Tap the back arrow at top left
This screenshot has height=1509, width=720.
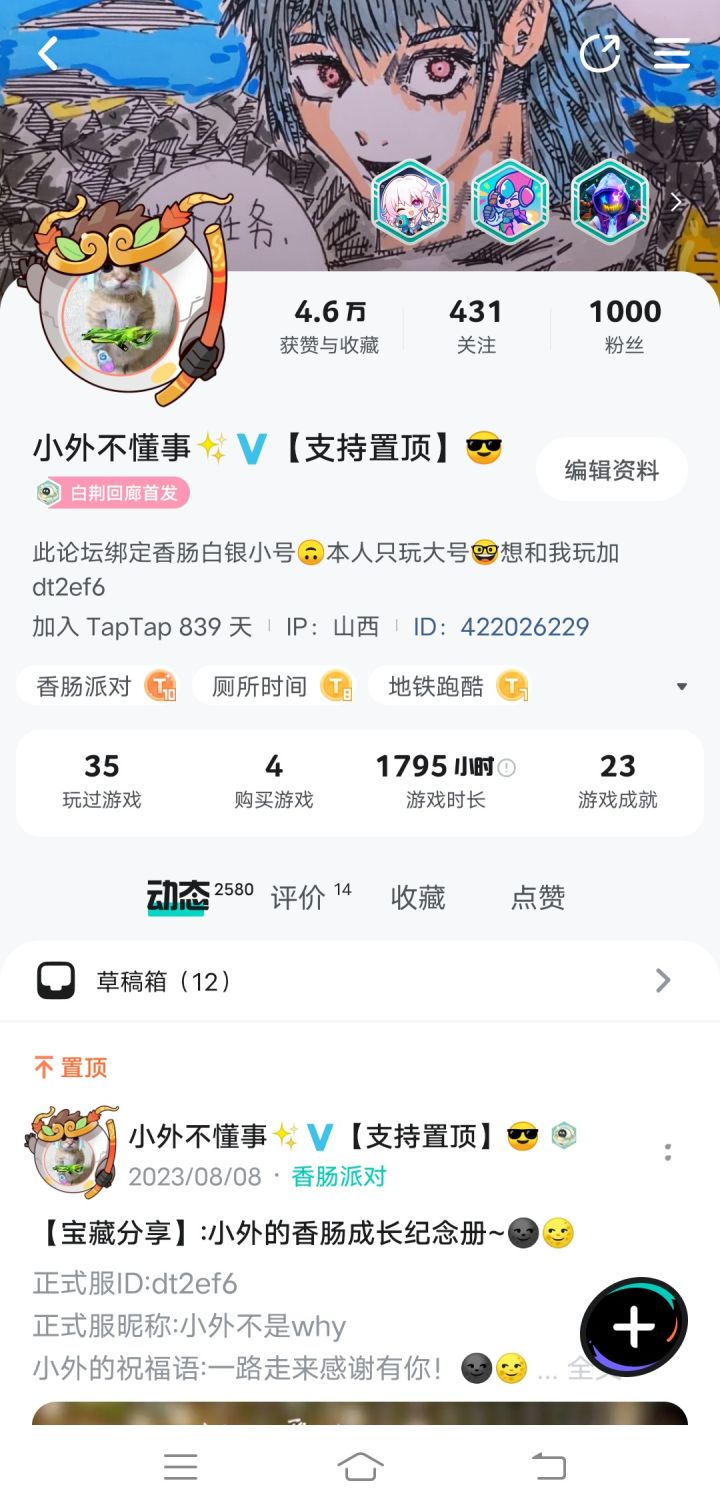click(47, 53)
